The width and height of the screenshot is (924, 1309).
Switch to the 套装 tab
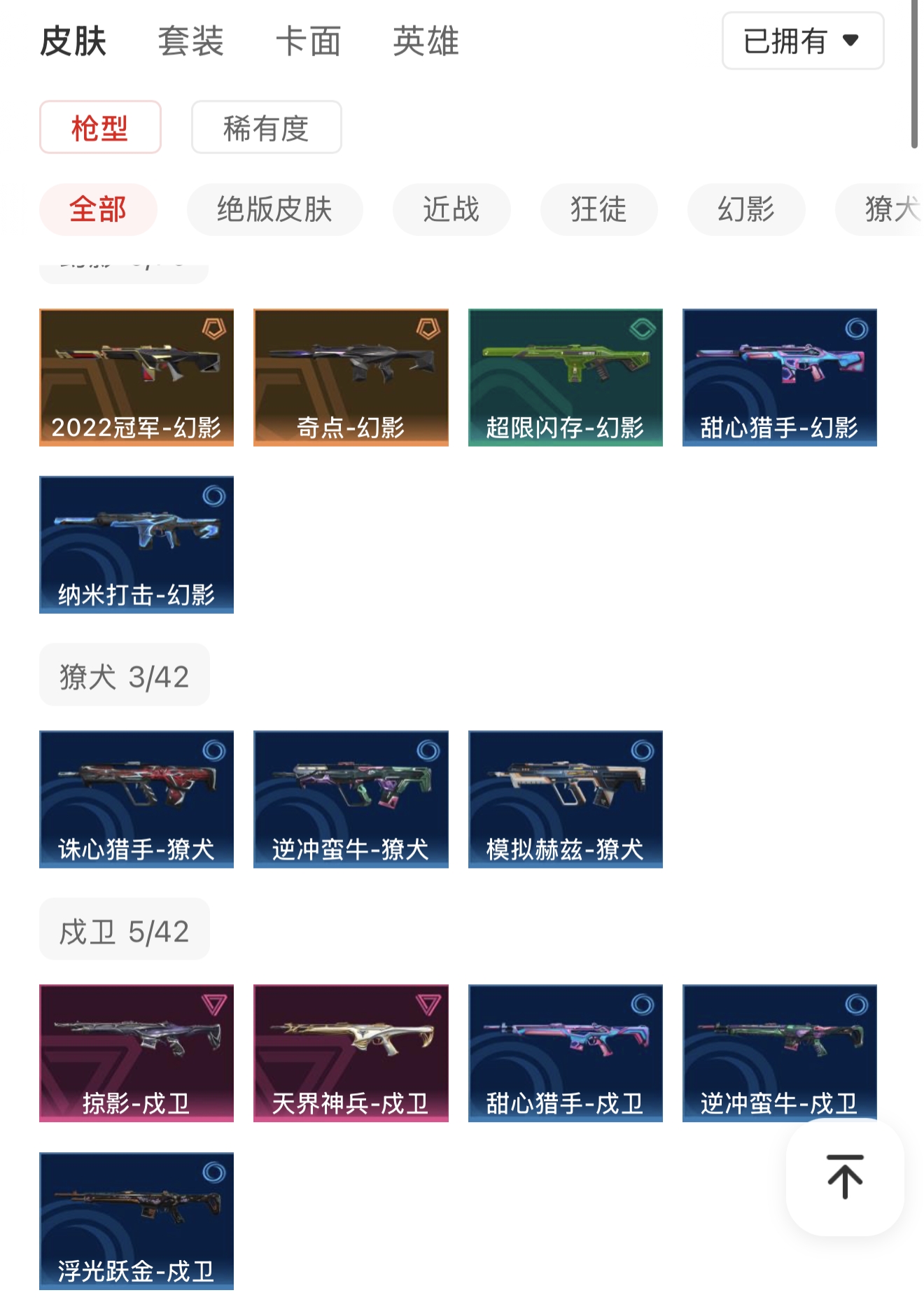[190, 41]
